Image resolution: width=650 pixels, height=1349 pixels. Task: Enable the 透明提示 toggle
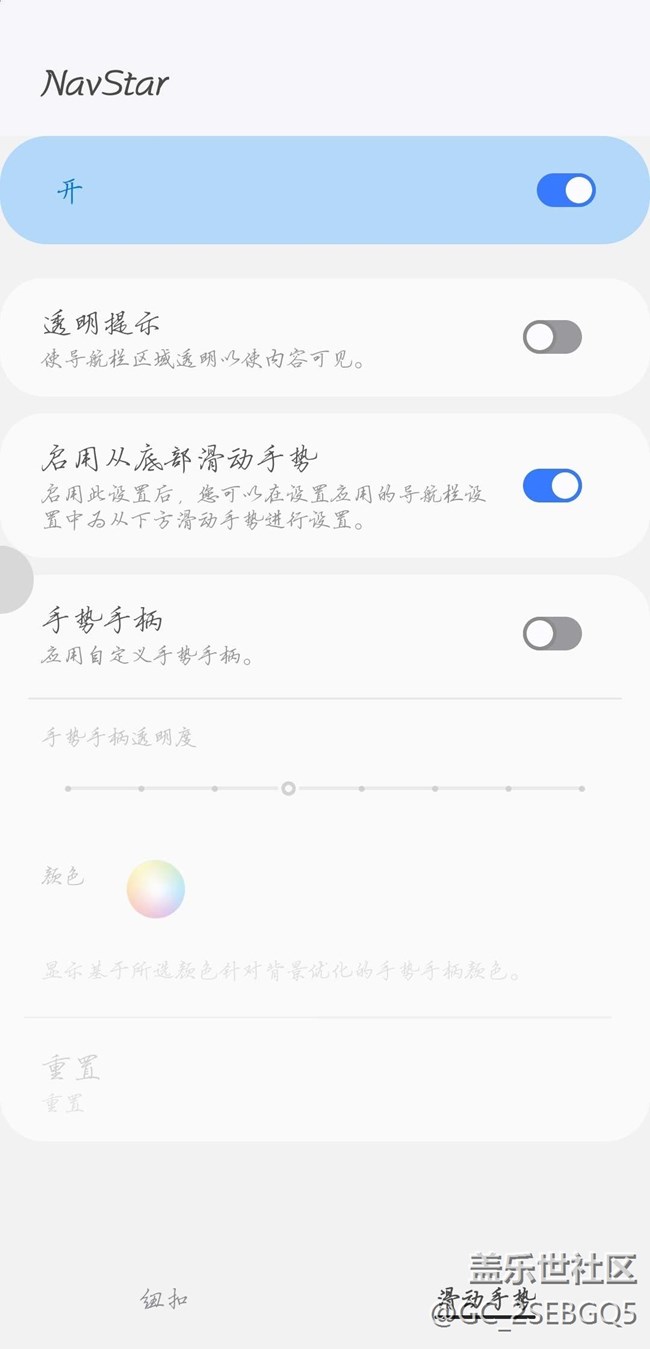(x=552, y=337)
